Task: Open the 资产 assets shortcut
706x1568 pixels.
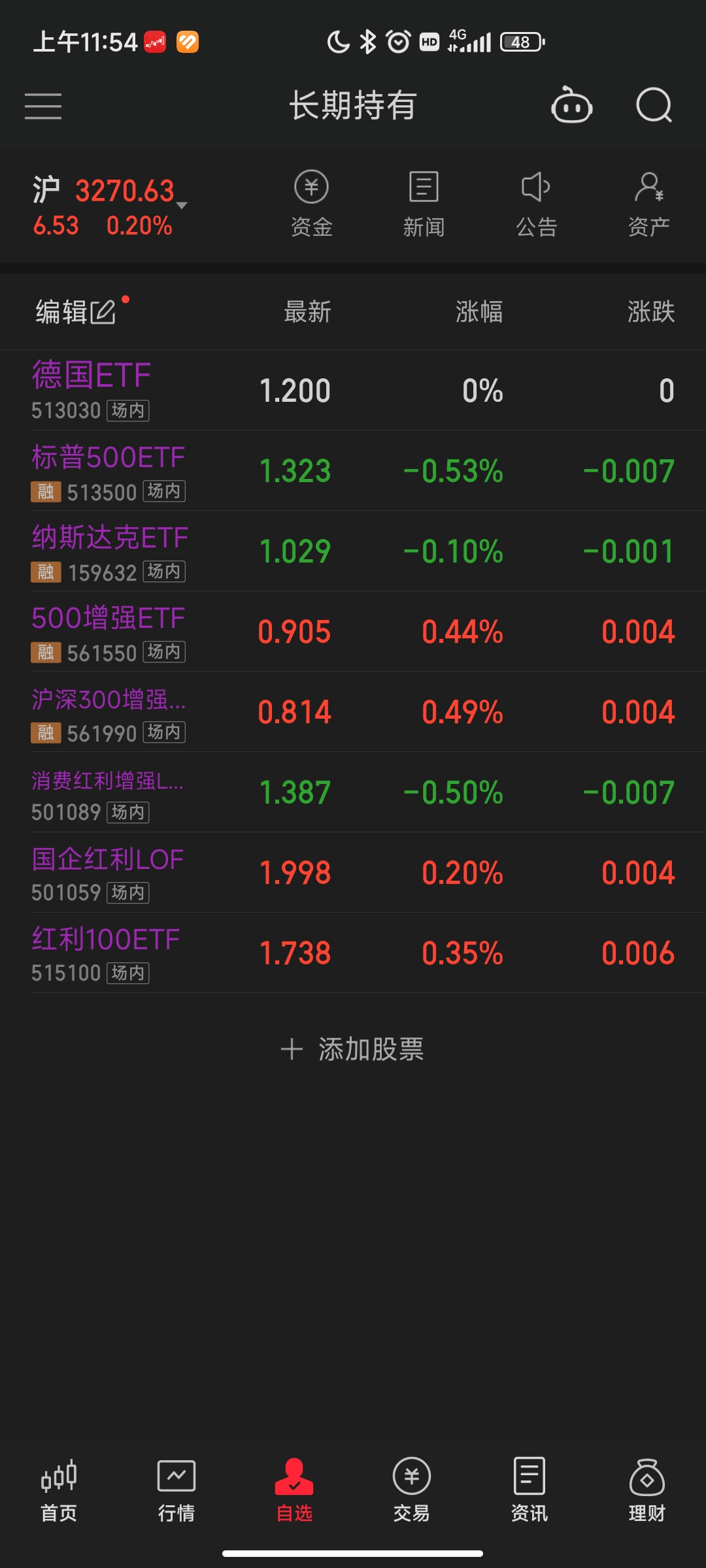Action: point(648,203)
